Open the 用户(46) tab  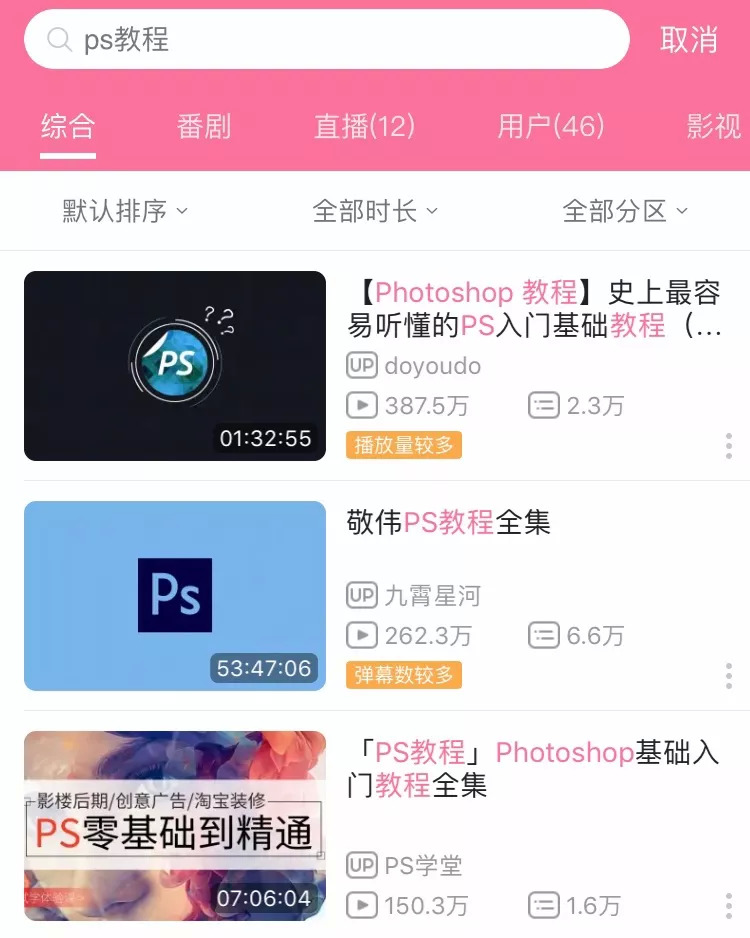tap(551, 126)
